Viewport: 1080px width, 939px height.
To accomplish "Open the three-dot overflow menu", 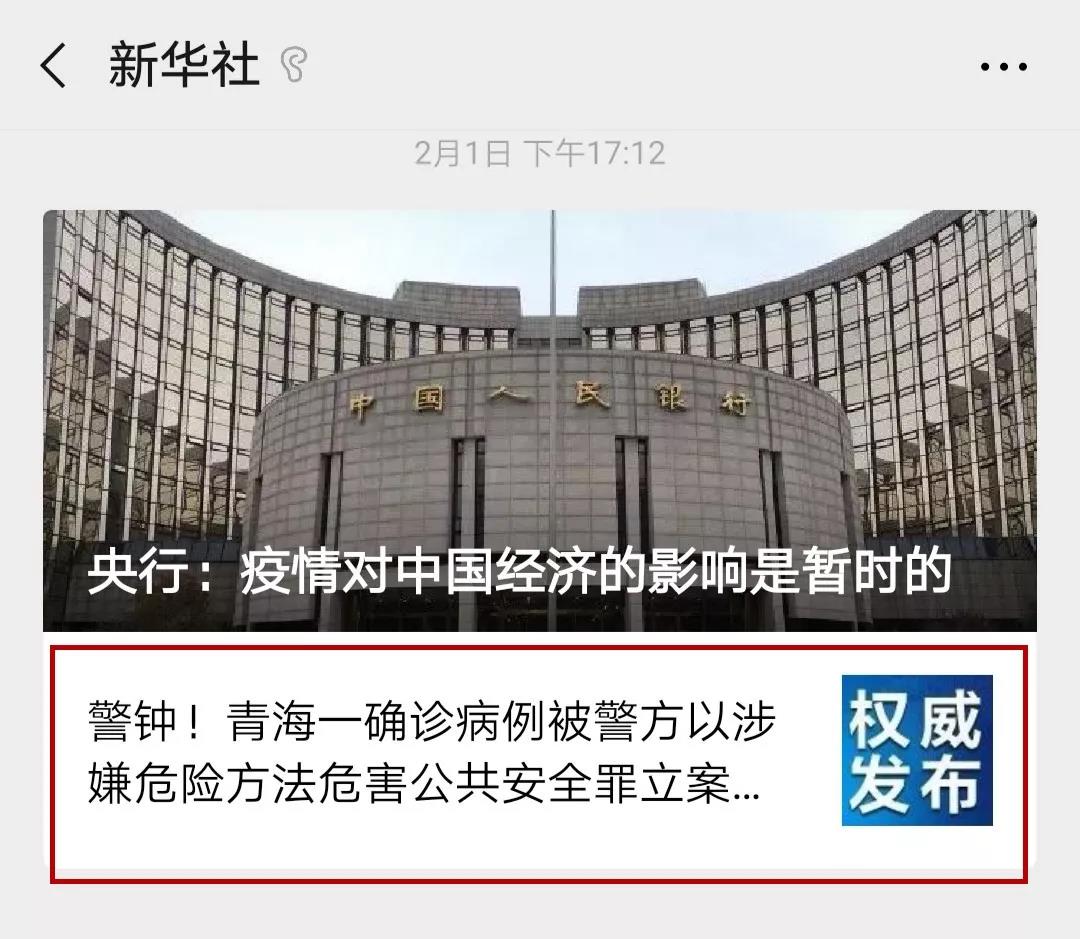I will [1003, 67].
